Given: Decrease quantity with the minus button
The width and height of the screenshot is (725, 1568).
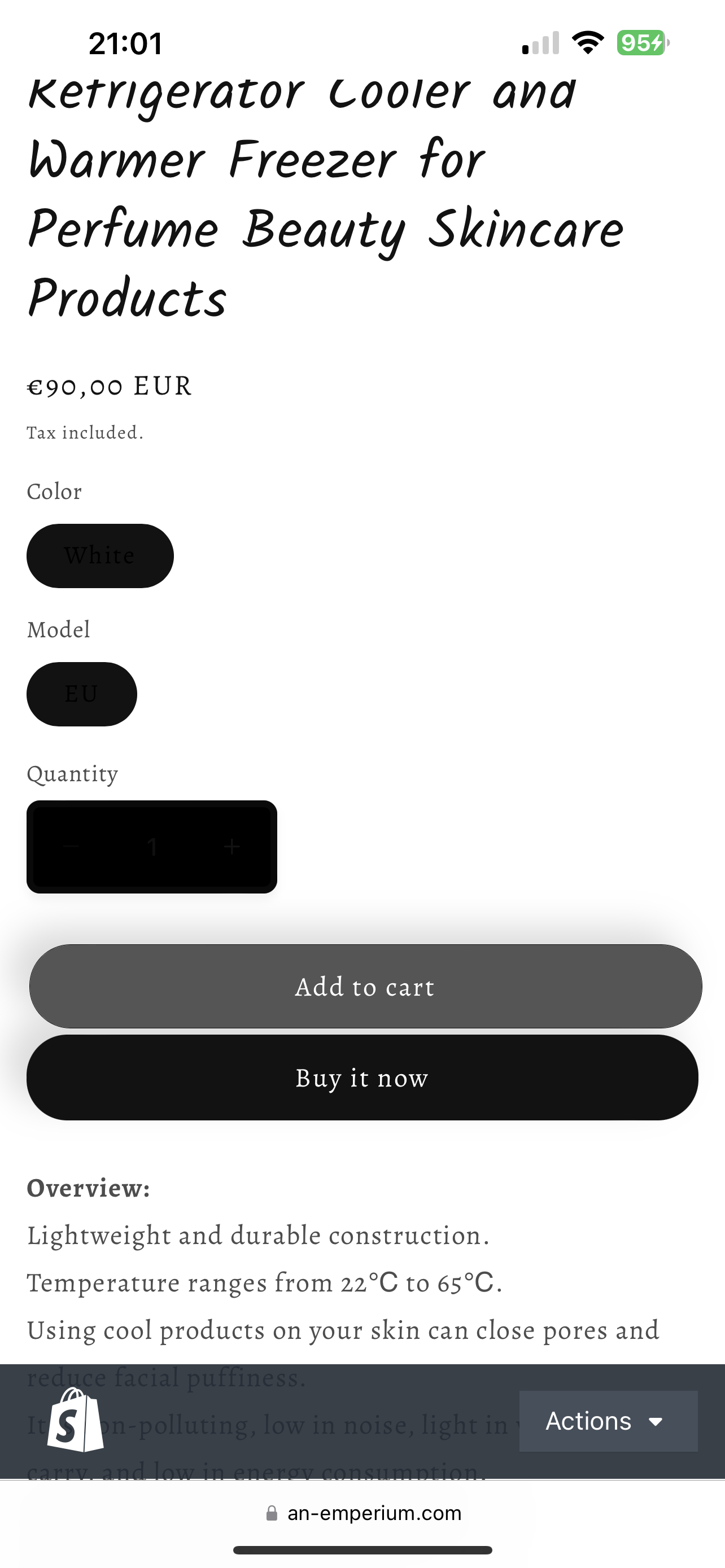Looking at the screenshot, I should click(71, 847).
